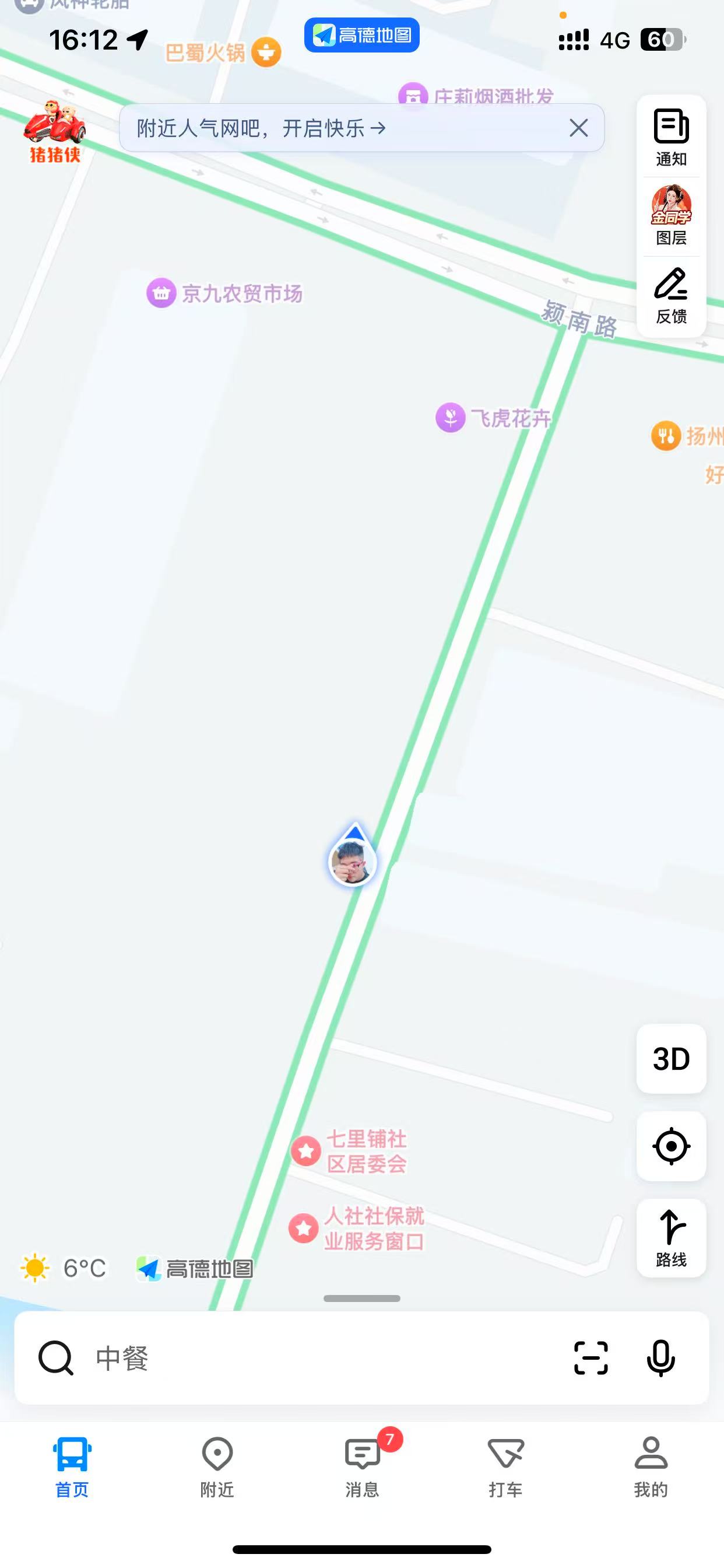Image resolution: width=724 pixels, height=1568 pixels.
Task: Return to 高德地图 via the status bar pill
Action: 362,36
